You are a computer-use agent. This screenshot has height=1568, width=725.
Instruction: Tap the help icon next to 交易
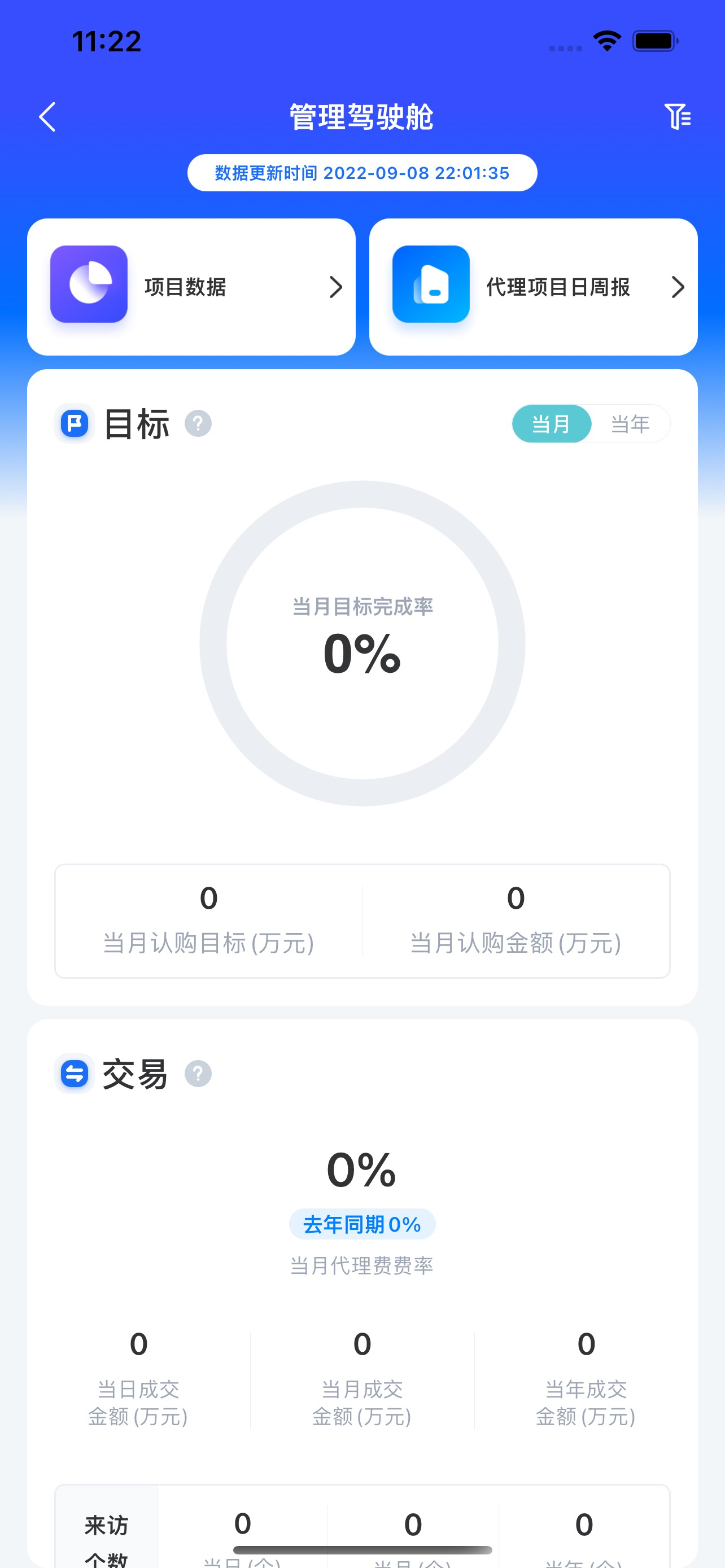(198, 1074)
